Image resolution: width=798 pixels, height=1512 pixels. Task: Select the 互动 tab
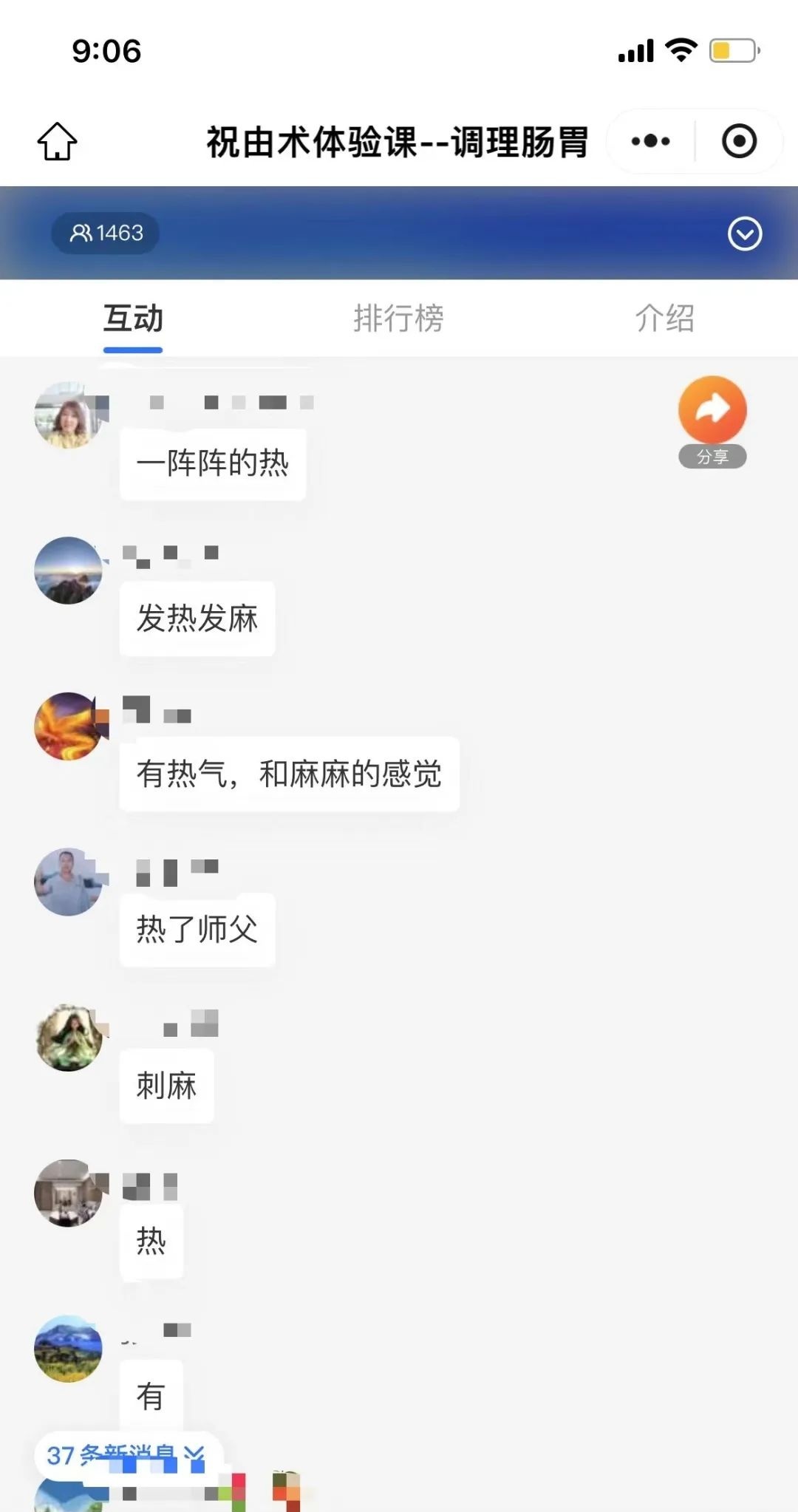133,319
